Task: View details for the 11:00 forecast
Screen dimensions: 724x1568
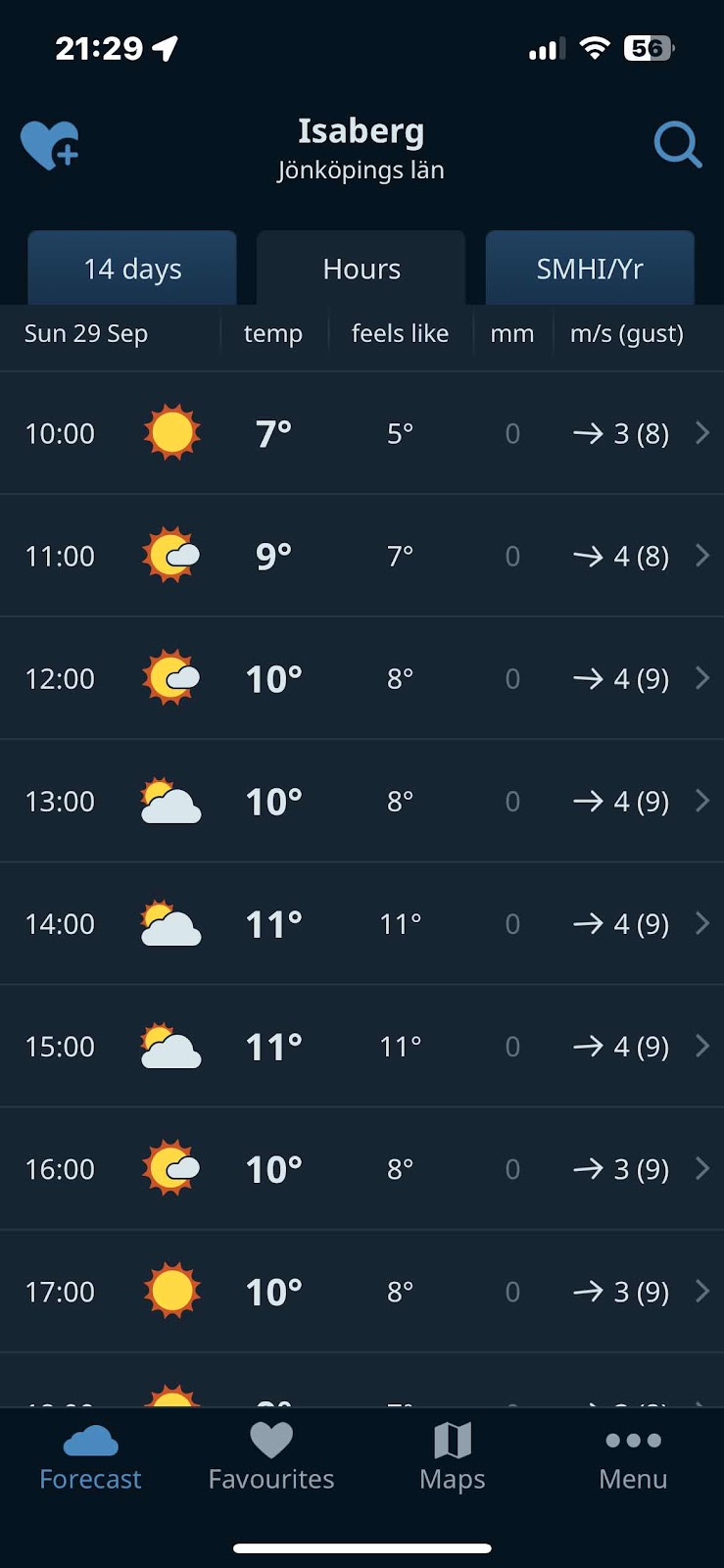Action: click(x=362, y=556)
